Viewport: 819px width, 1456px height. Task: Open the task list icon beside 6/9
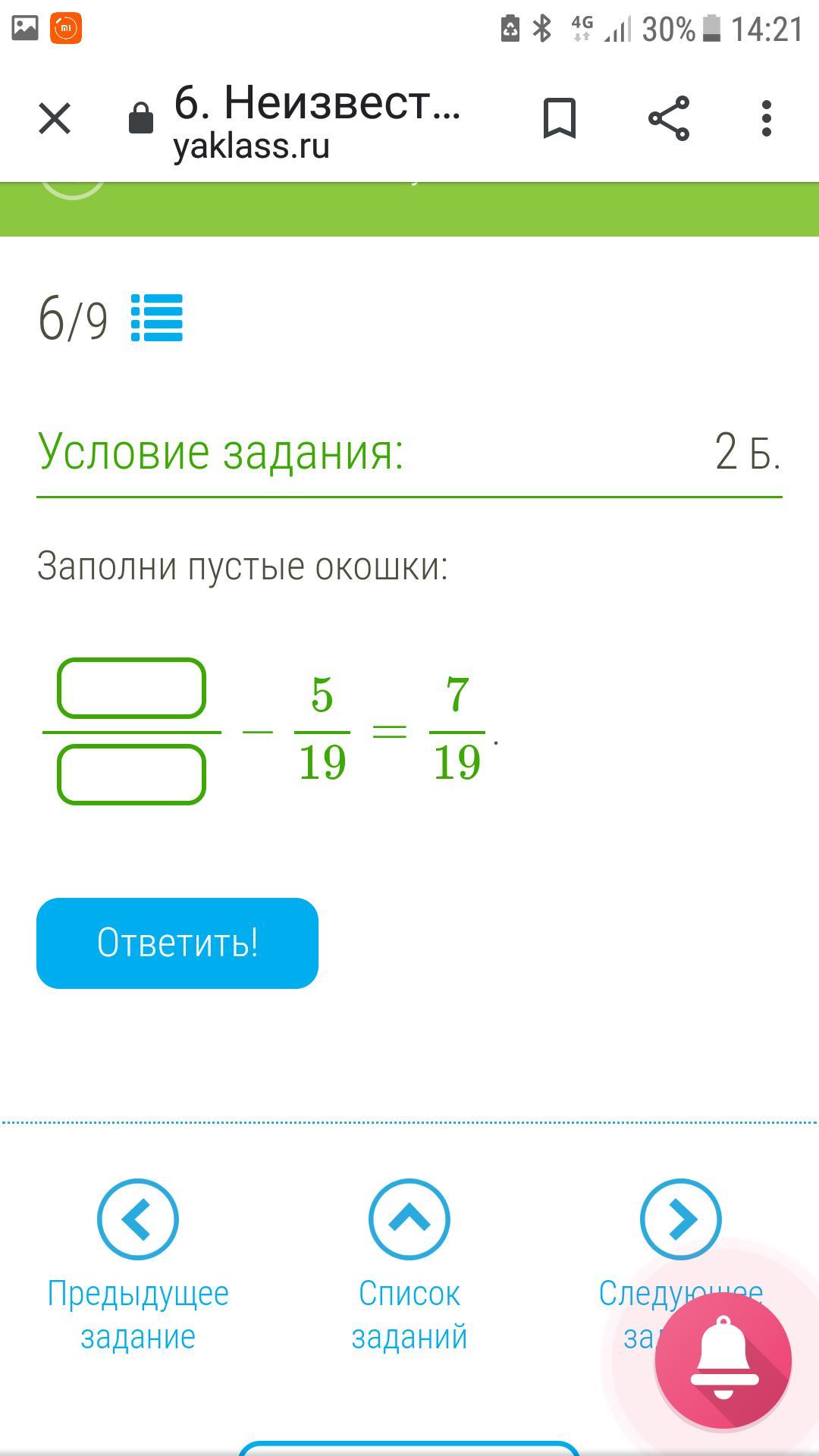(x=157, y=318)
